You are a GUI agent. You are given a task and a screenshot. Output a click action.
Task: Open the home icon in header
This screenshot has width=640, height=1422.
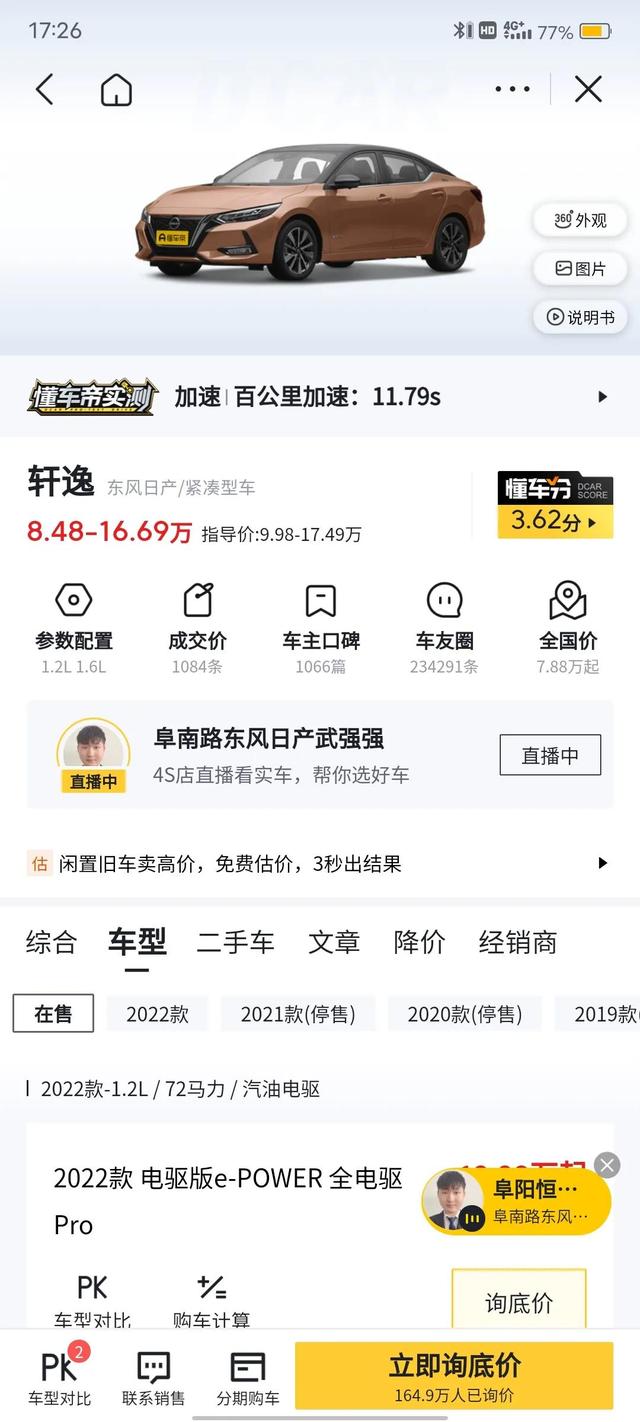coord(116,89)
